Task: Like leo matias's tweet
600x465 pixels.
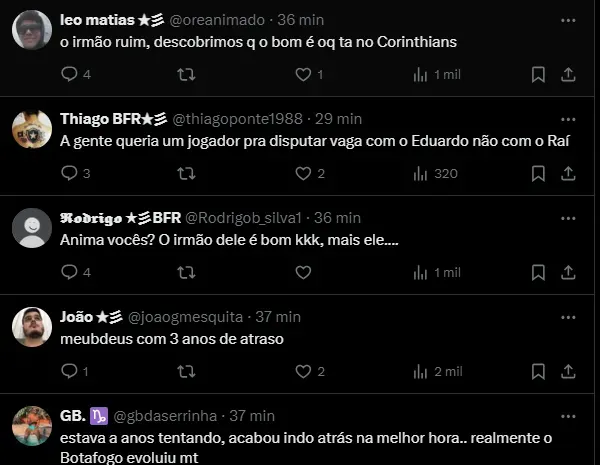Action: coord(304,74)
